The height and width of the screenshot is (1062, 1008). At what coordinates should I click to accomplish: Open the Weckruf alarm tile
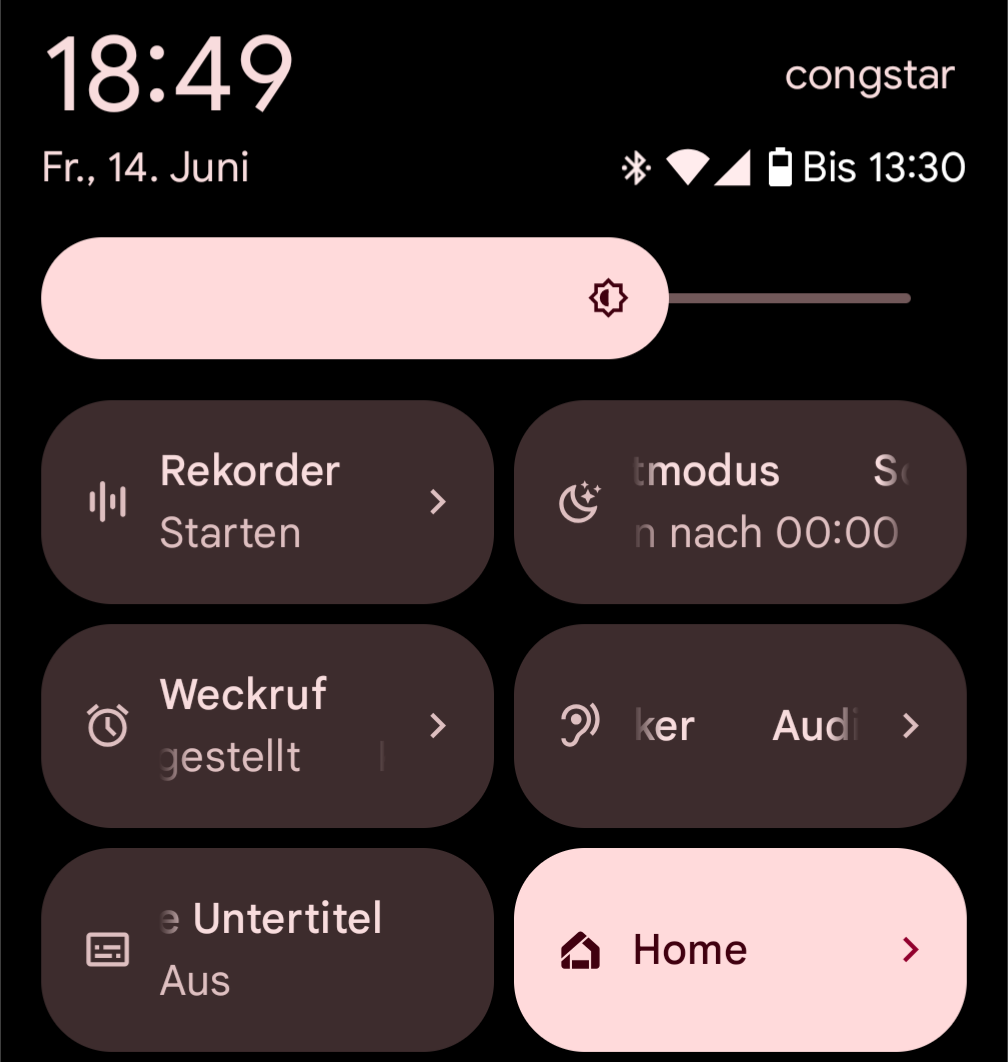(267, 726)
